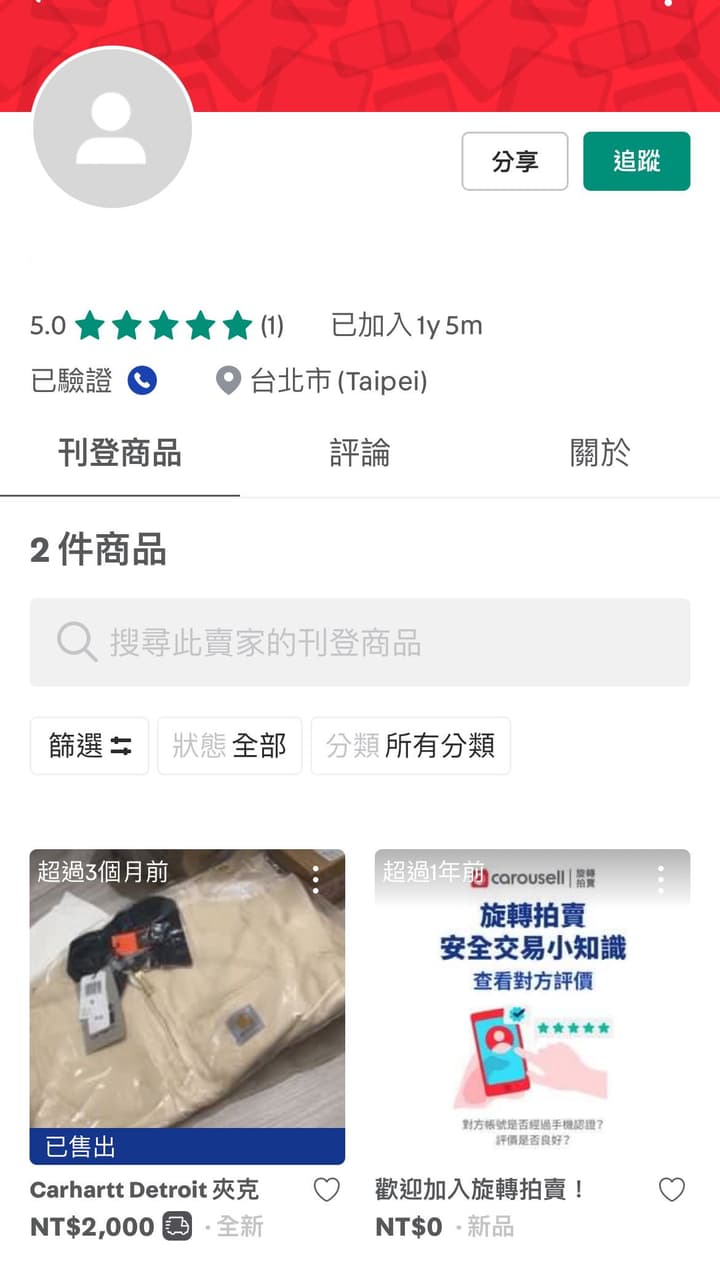This screenshot has width=720, height=1280.
Task: Select the 刊登商品 listings tab
Action: click(120, 453)
